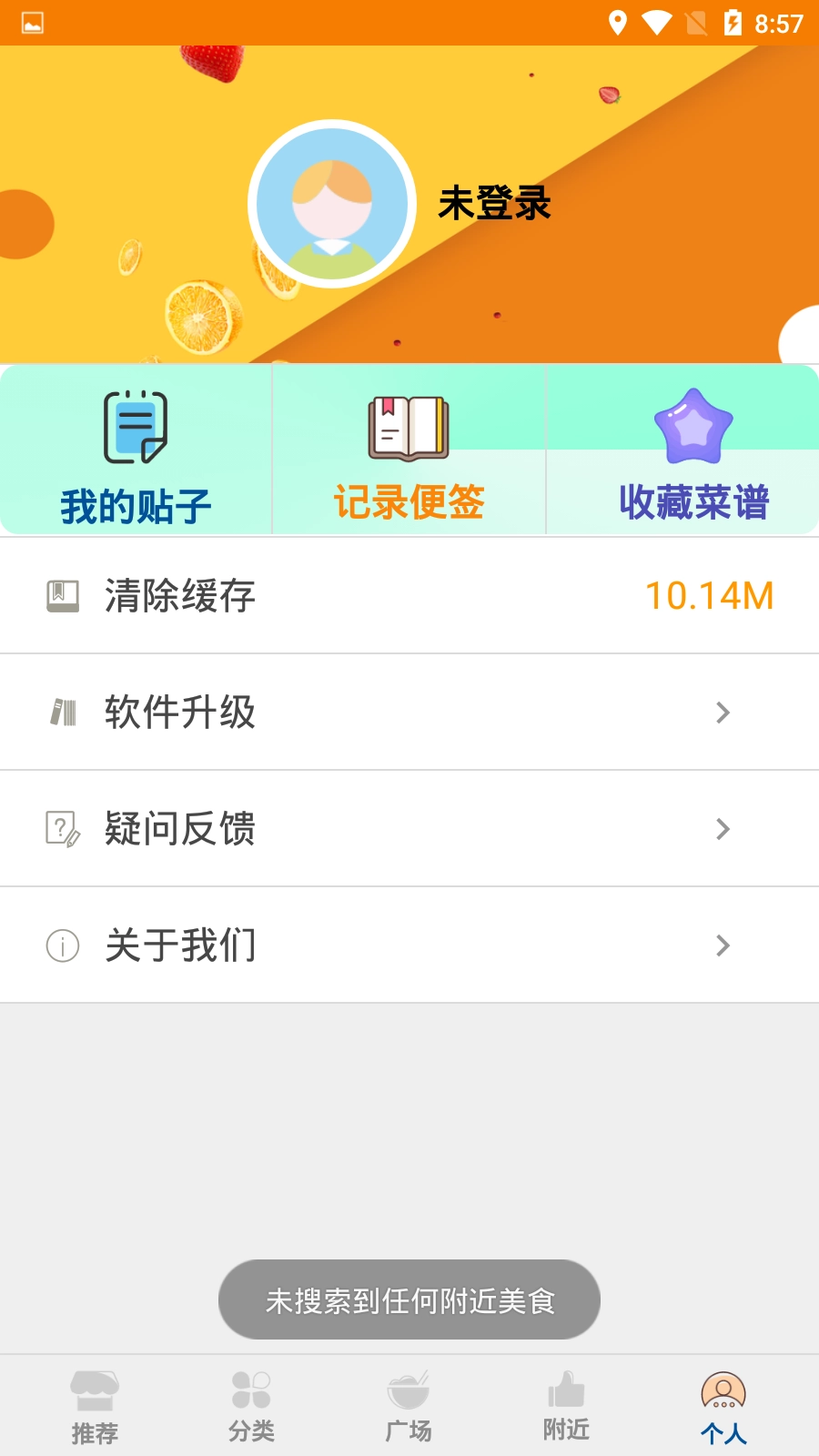
Task: Open 我的贴子 clipboard icon
Action: click(x=136, y=425)
